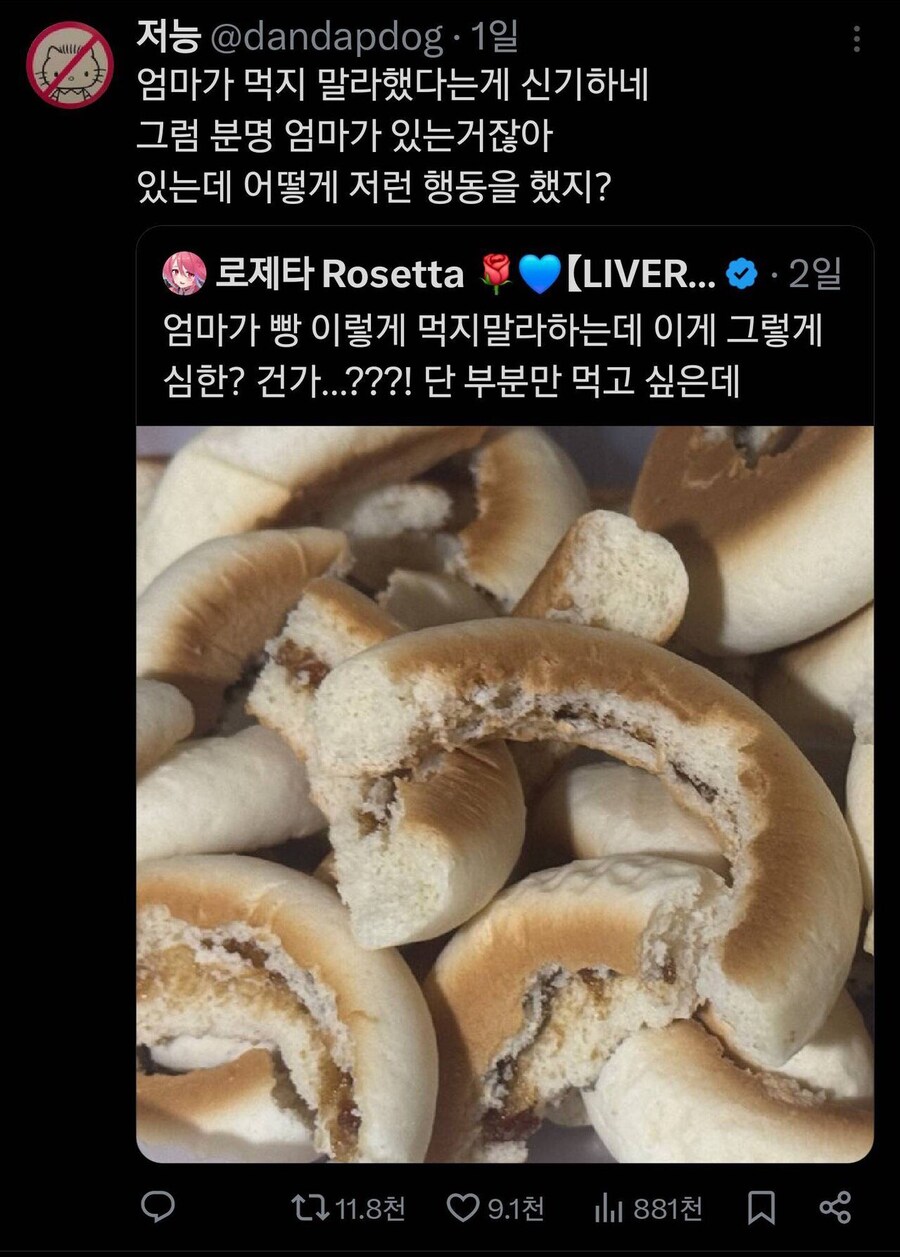Screen dimensions: 900x1257
Task: Like the tweet with 9.1천 likes
Action: (x=463, y=1208)
